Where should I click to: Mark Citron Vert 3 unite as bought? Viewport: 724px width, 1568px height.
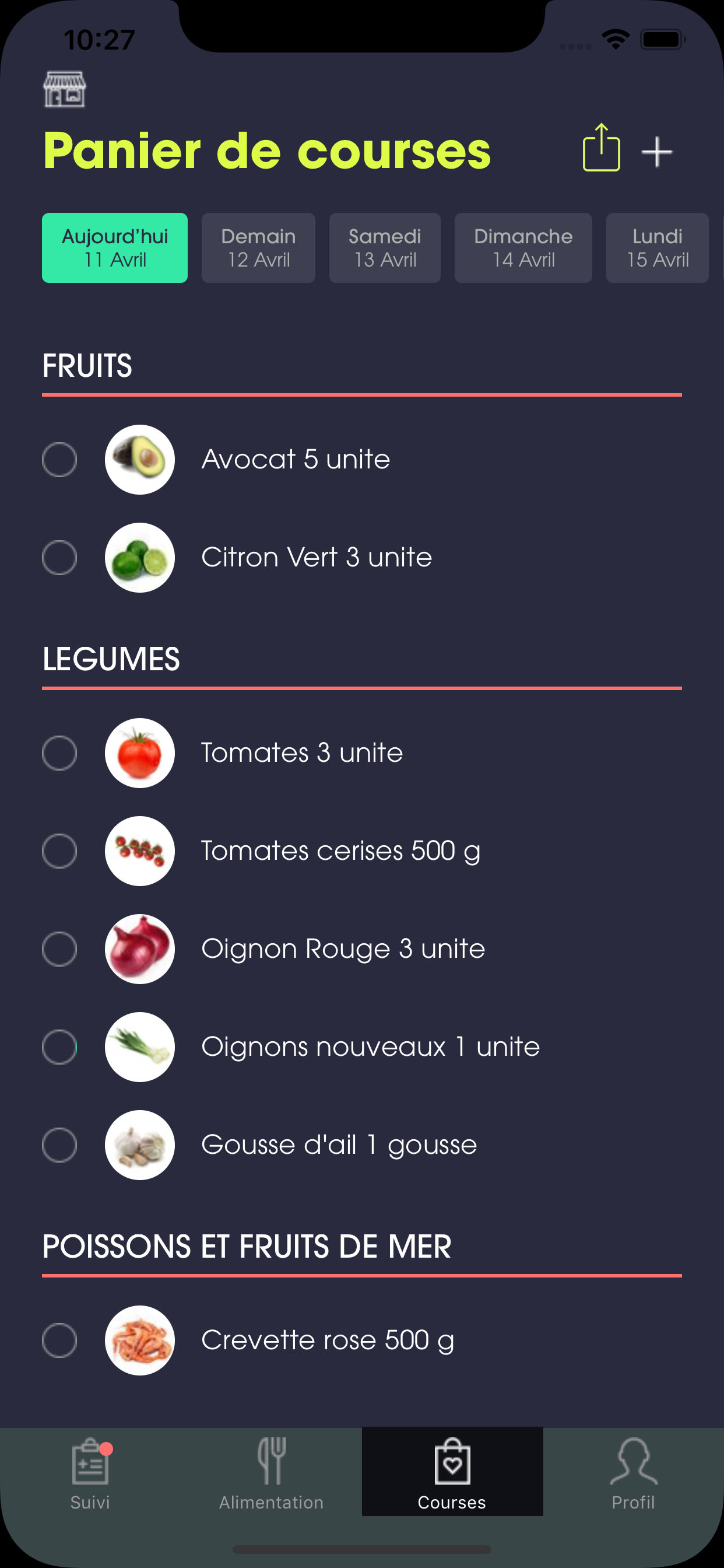pos(59,558)
